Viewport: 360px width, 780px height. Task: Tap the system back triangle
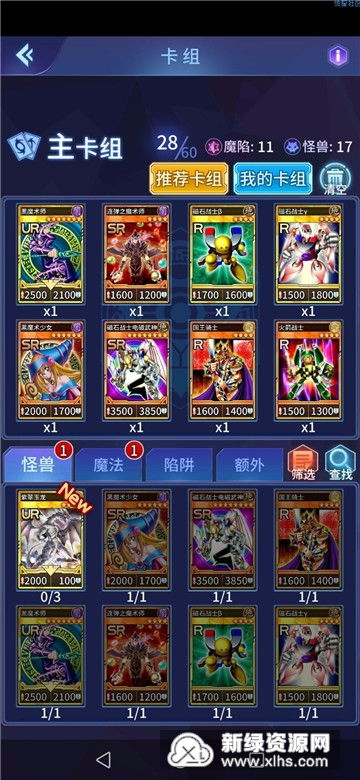click(103, 759)
